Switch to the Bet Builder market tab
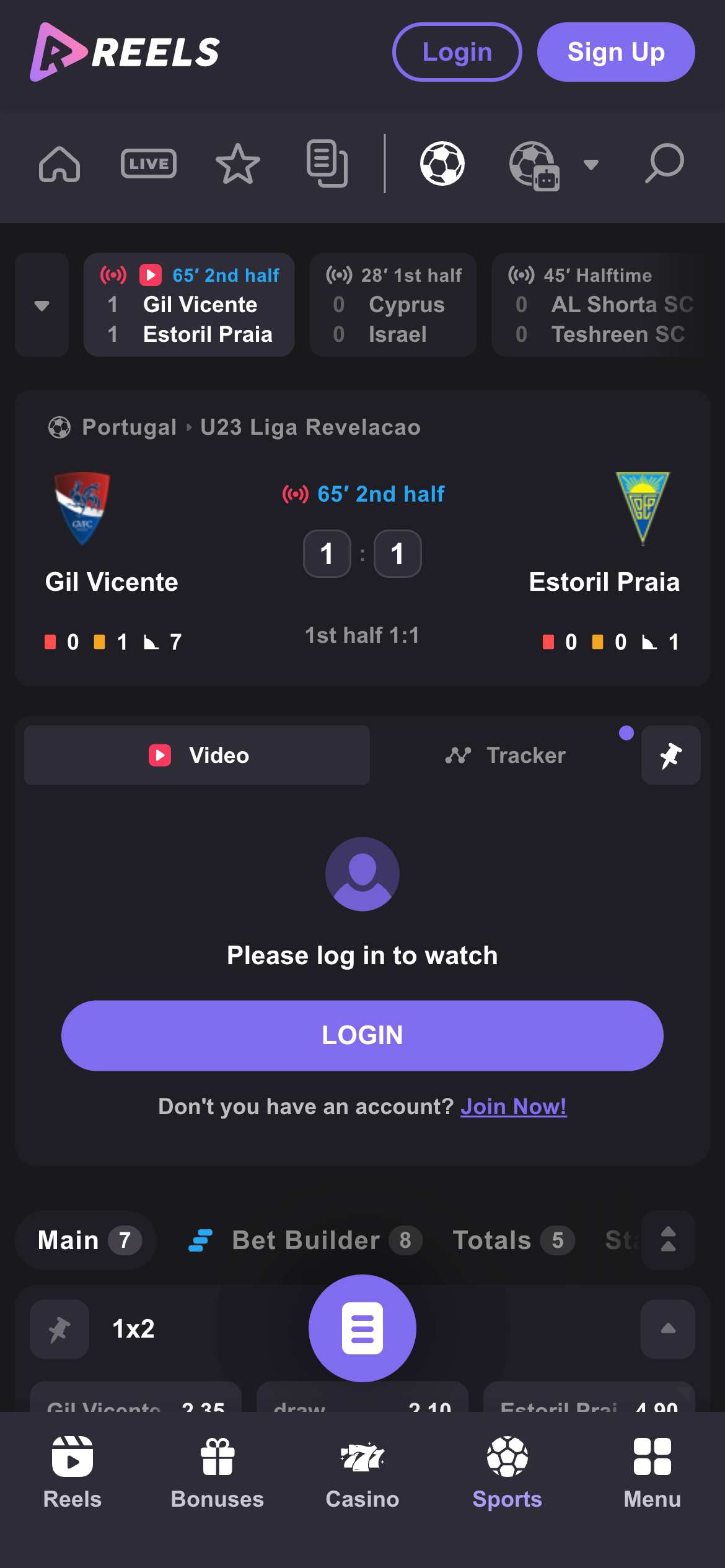The width and height of the screenshot is (725, 1568). click(x=305, y=1240)
